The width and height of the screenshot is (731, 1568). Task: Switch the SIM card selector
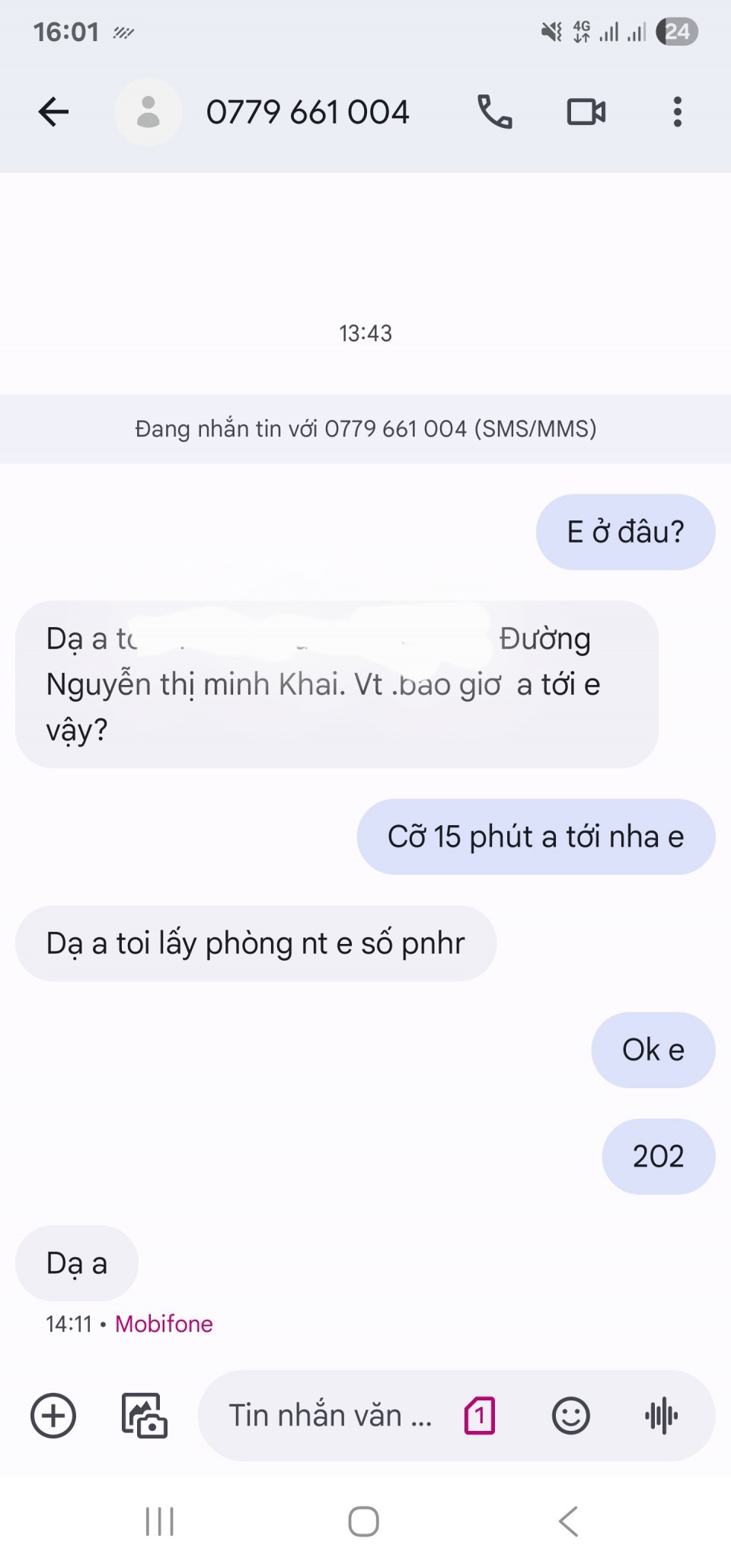point(480,1416)
